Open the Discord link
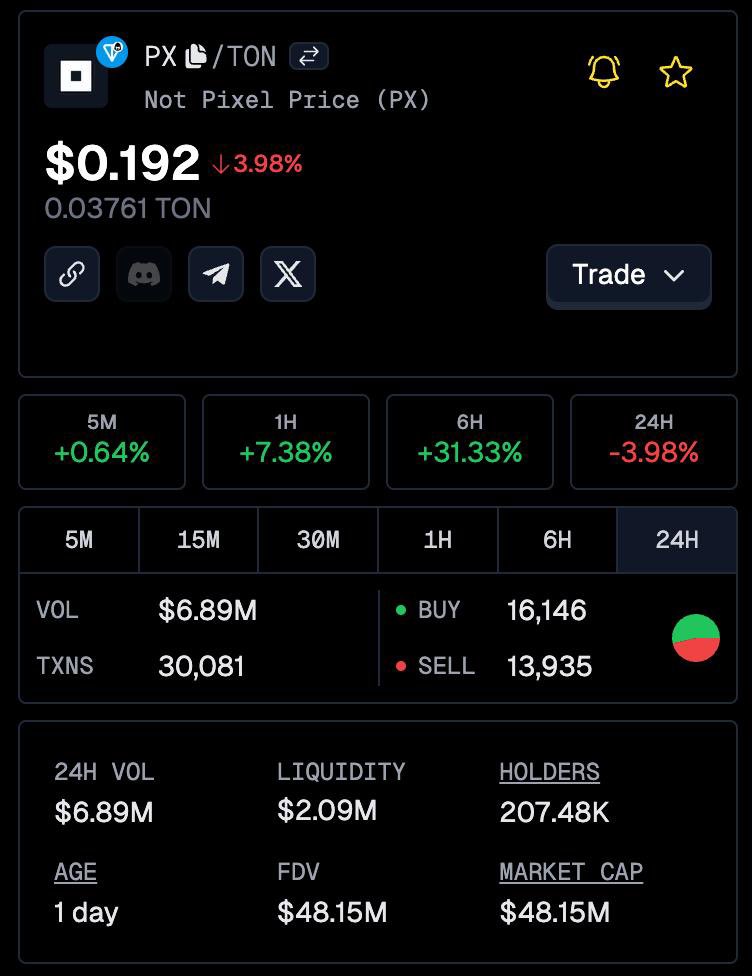Image resolution: width=752 pixels, height=976 pixels. point(144,274)
